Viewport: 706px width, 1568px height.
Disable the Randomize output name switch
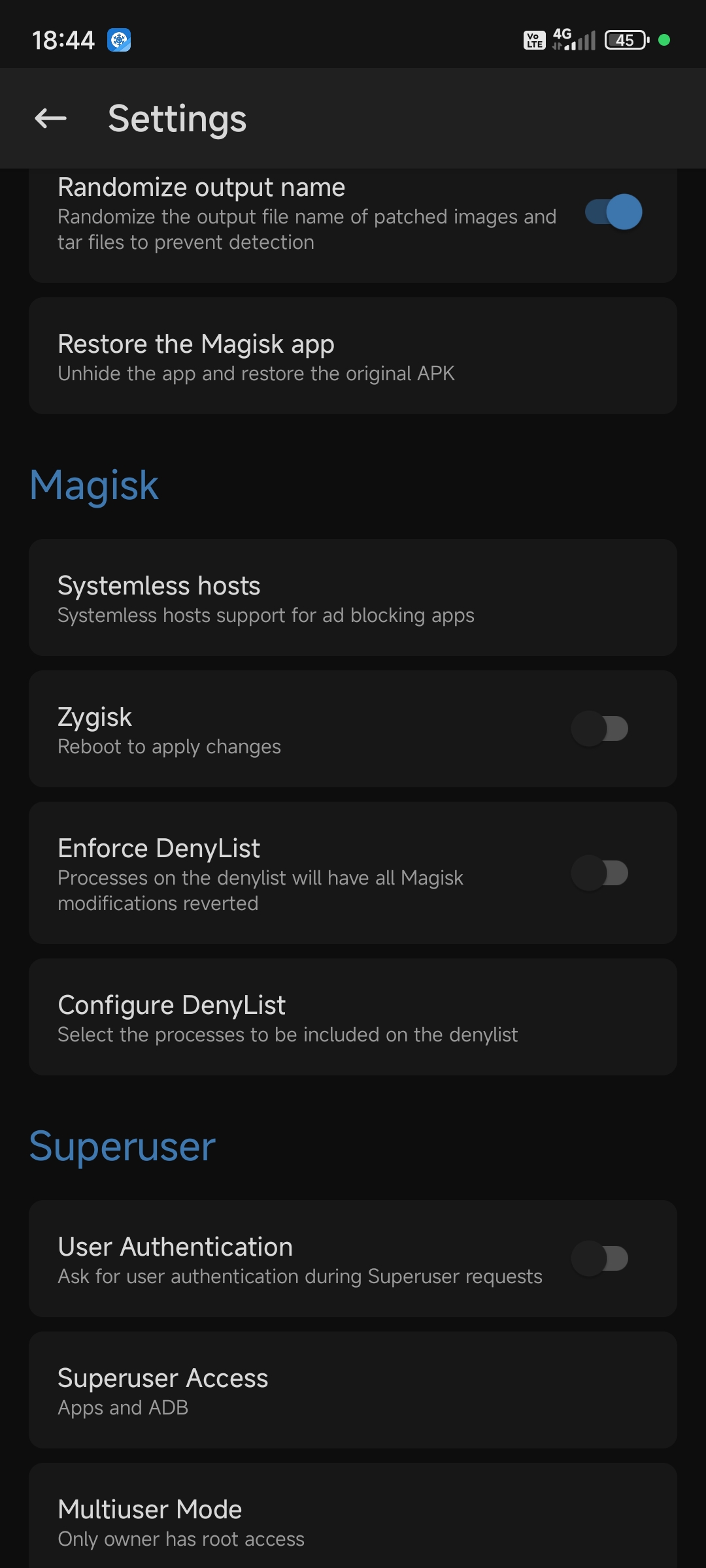613,212
